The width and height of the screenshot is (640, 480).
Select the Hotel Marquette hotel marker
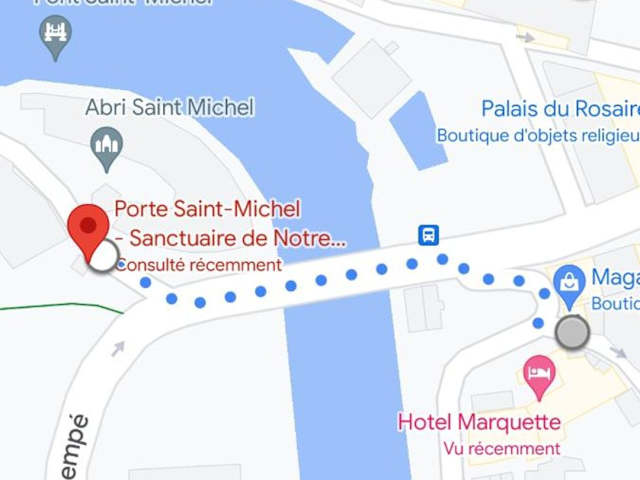[540, 375]
